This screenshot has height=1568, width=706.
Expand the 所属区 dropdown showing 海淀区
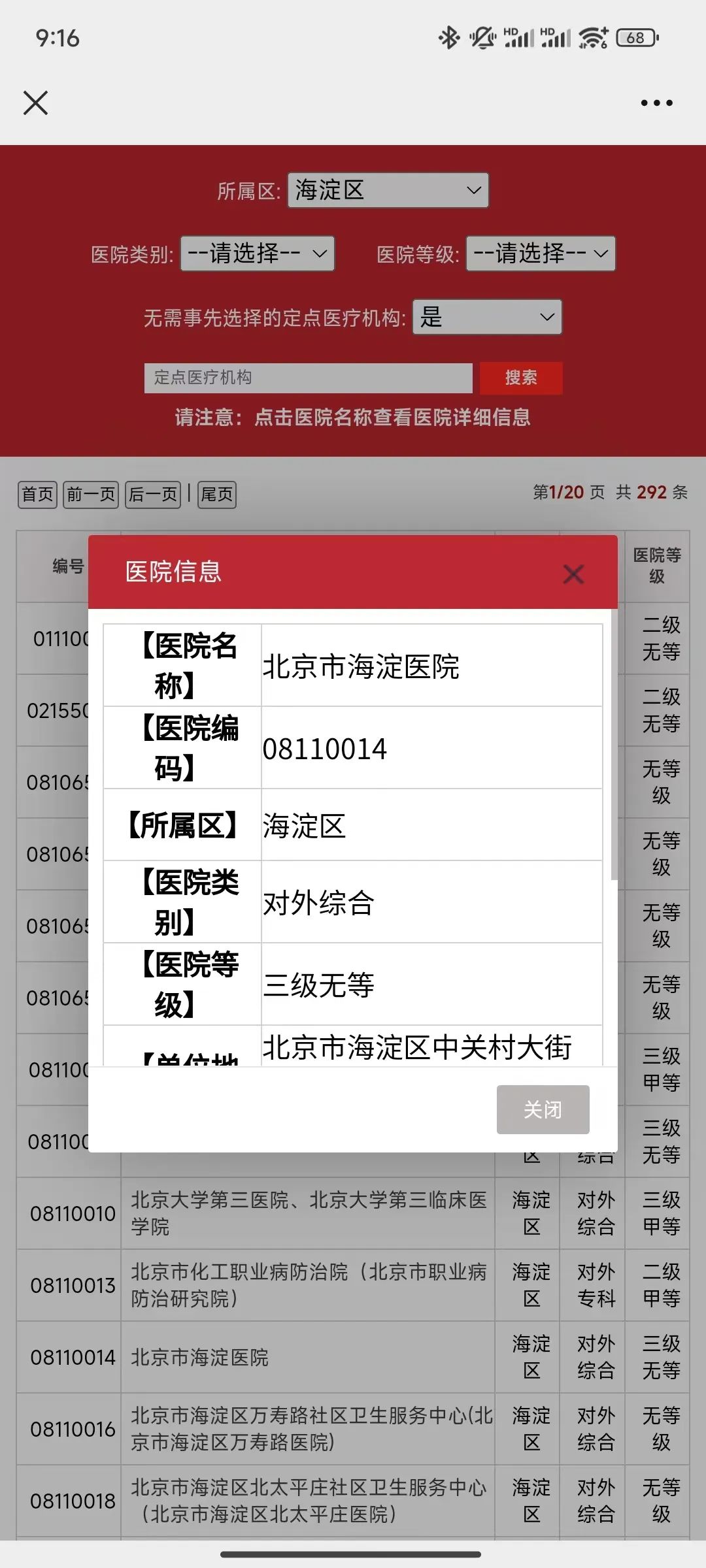(388, 190)
